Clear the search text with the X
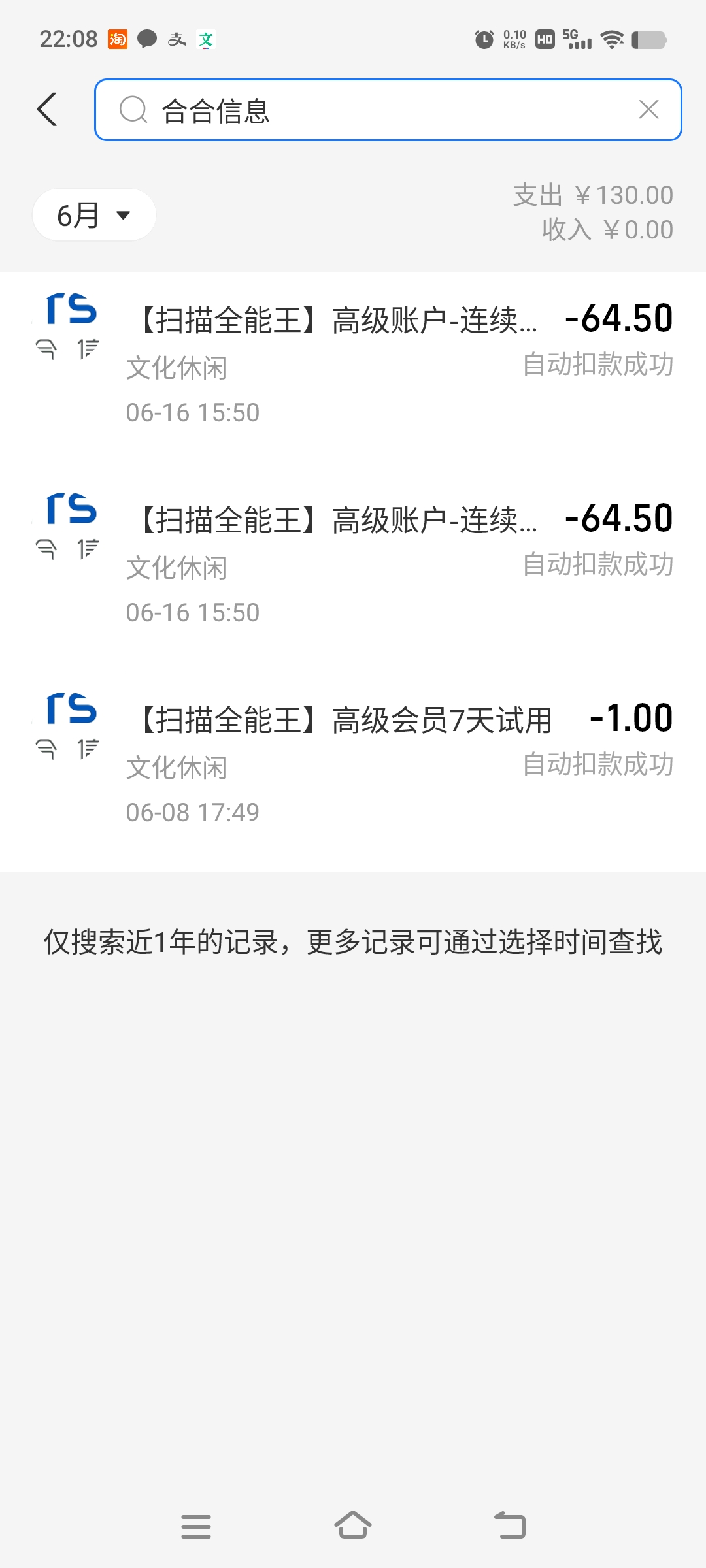The width and height of the screenshot is (706, 1568). (648, 109)
